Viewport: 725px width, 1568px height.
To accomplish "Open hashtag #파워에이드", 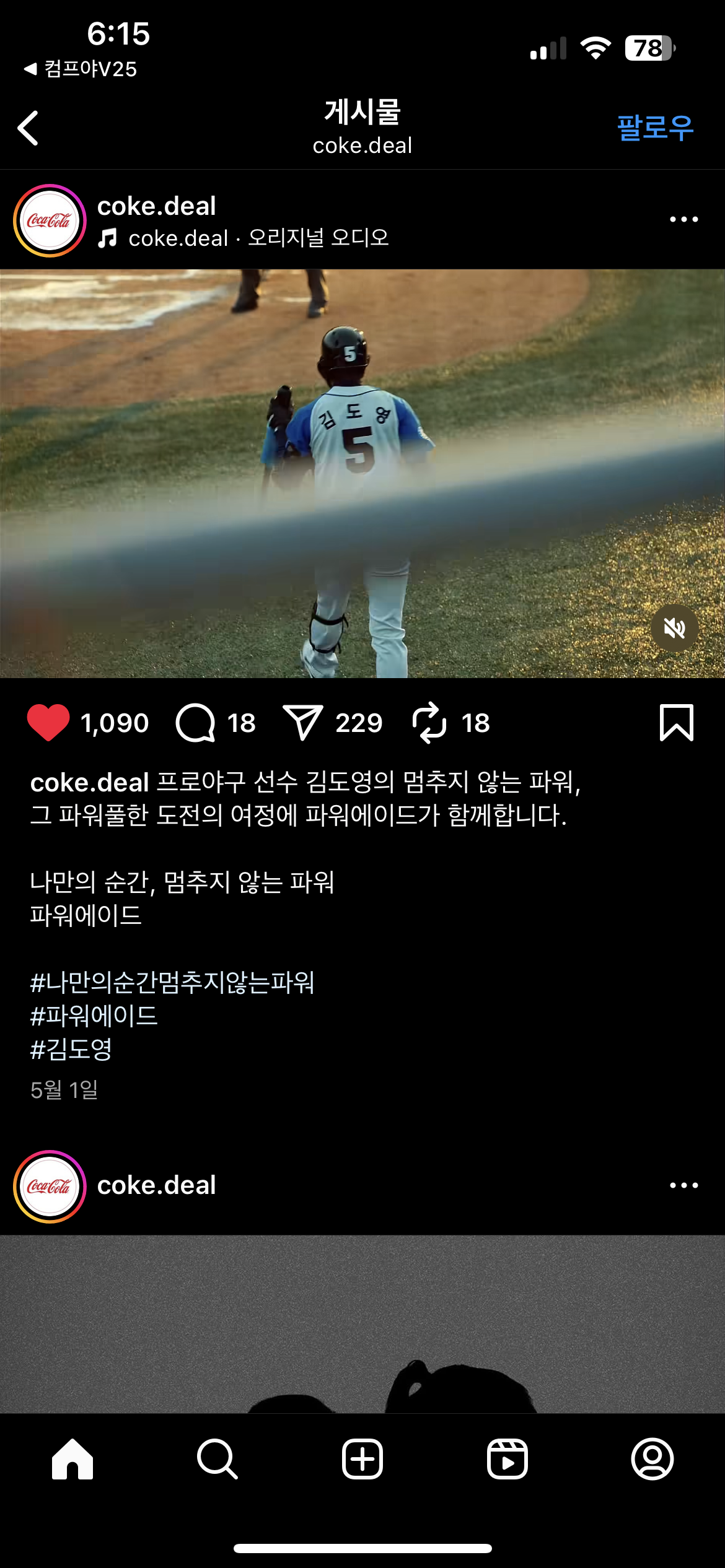I will [94, 1016].
